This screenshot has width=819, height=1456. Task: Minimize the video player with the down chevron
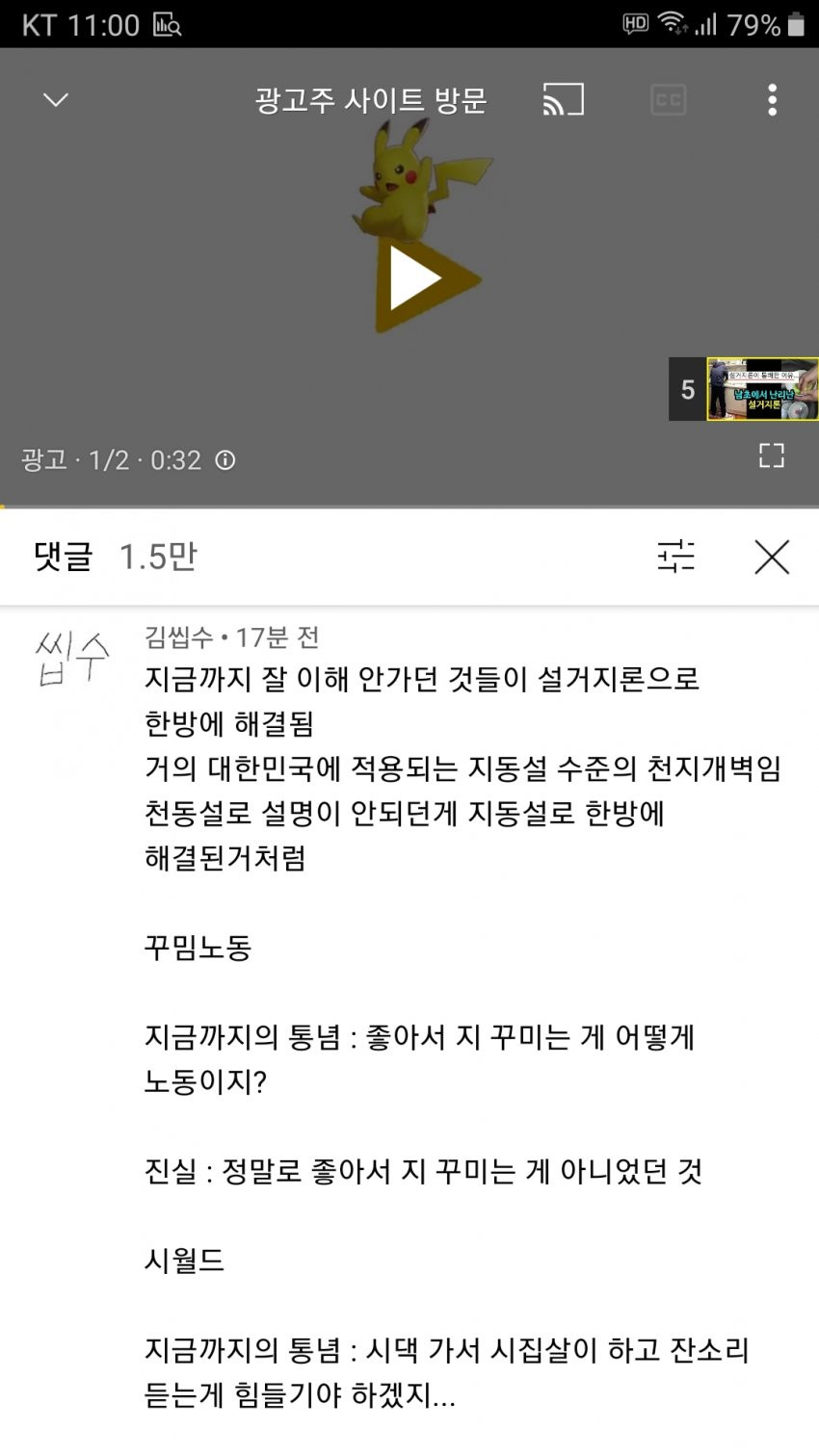point(56,100)
